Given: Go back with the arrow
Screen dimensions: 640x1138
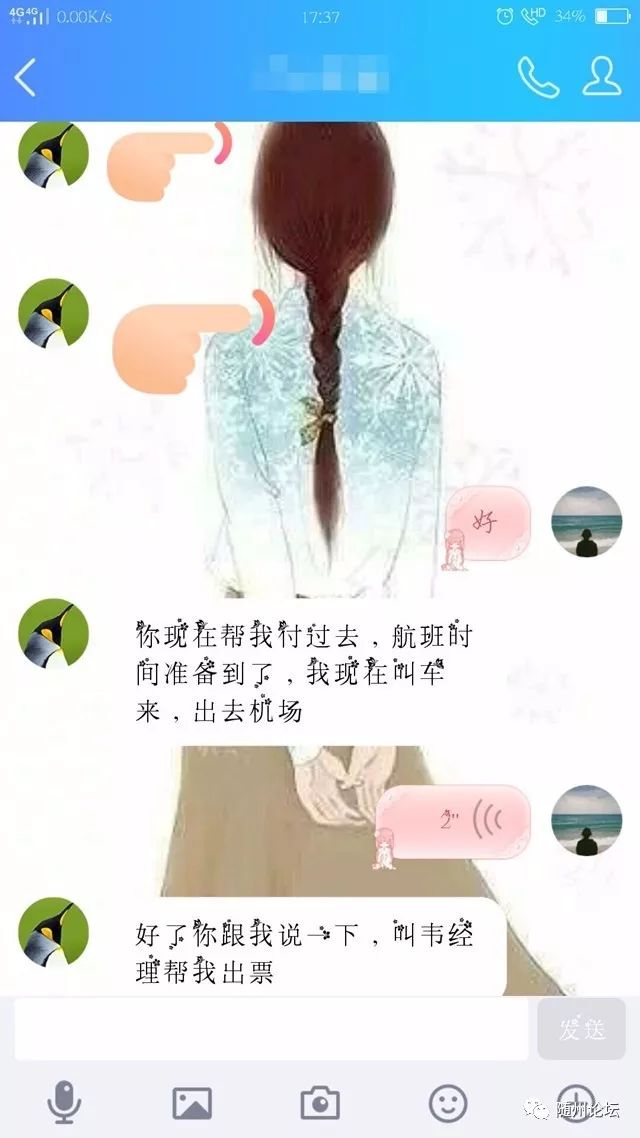Looking at the screenshot, I should point(26,77).
